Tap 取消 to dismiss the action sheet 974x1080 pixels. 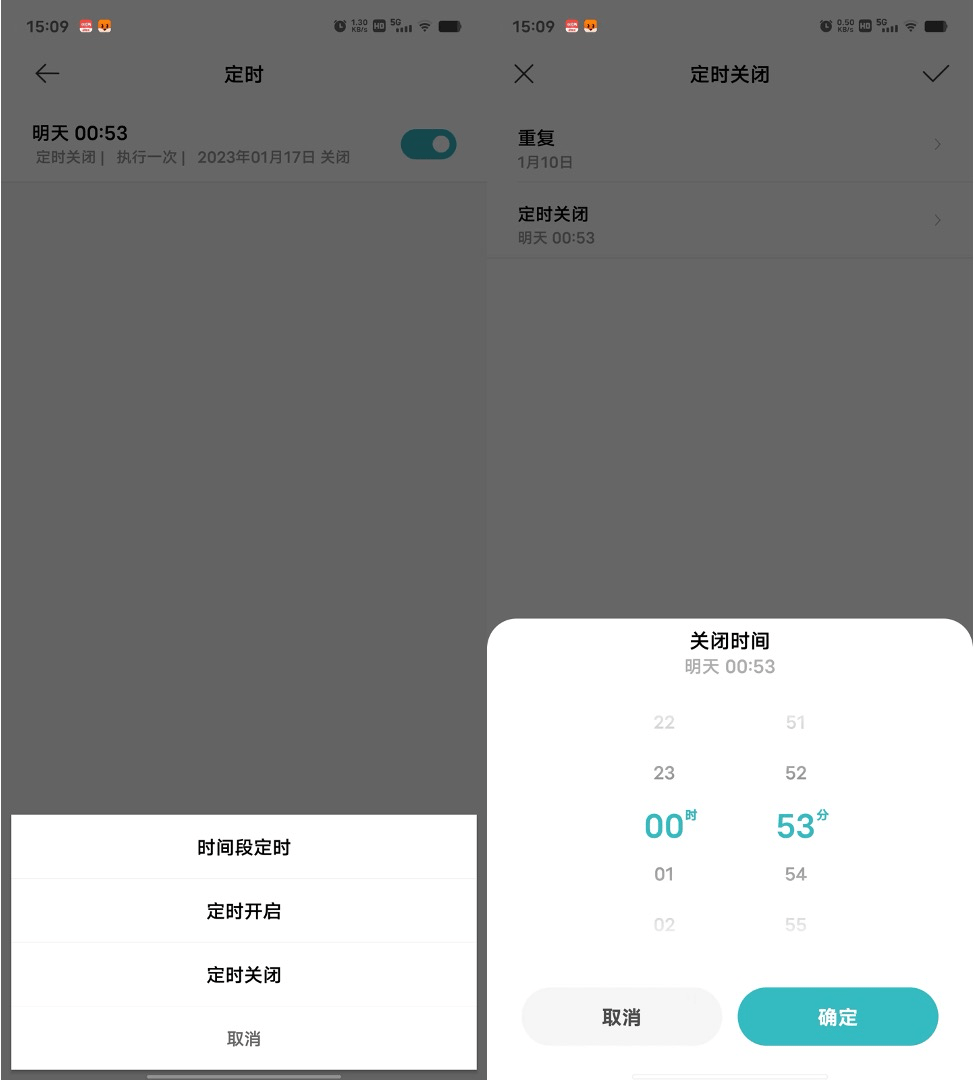point(242,1039)
